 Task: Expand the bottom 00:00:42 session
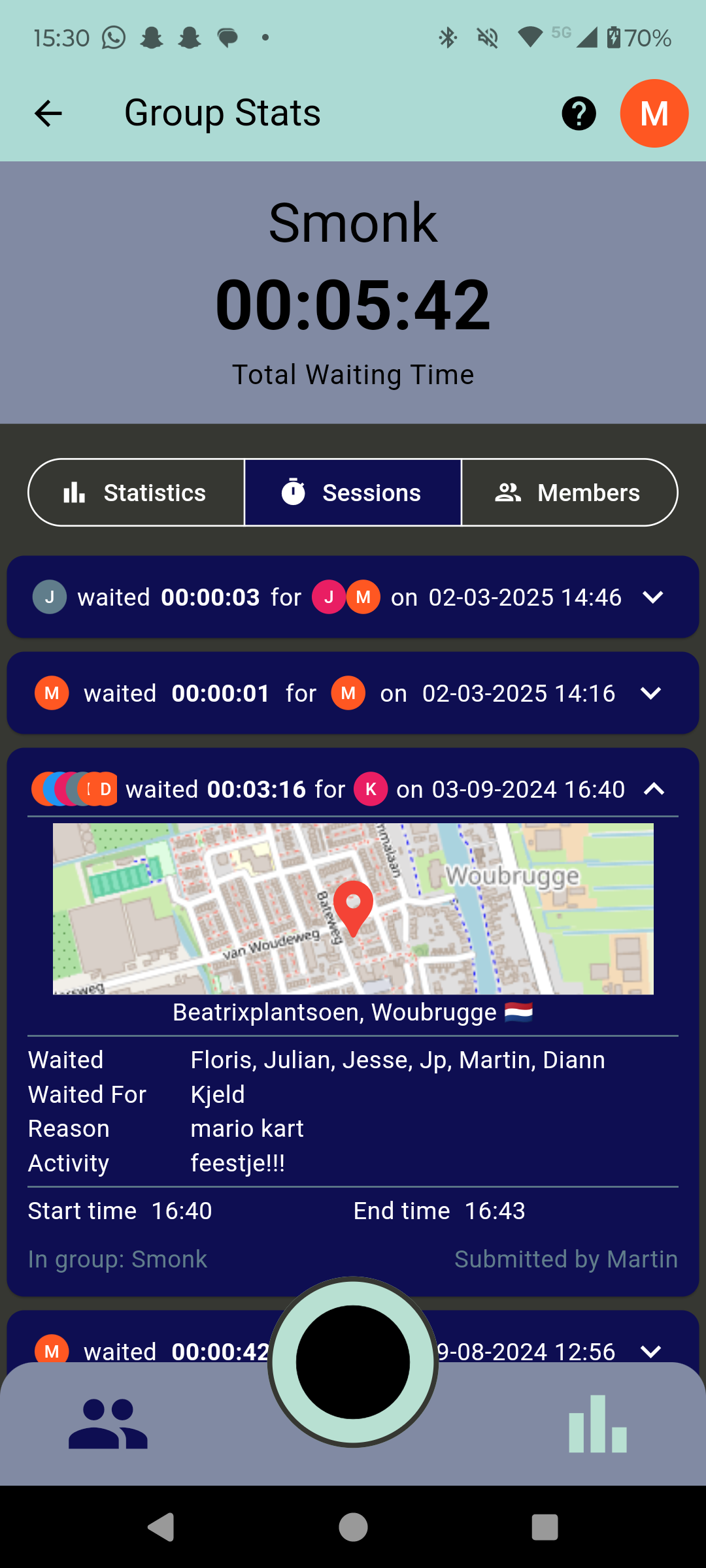[x=649, y=1352]
